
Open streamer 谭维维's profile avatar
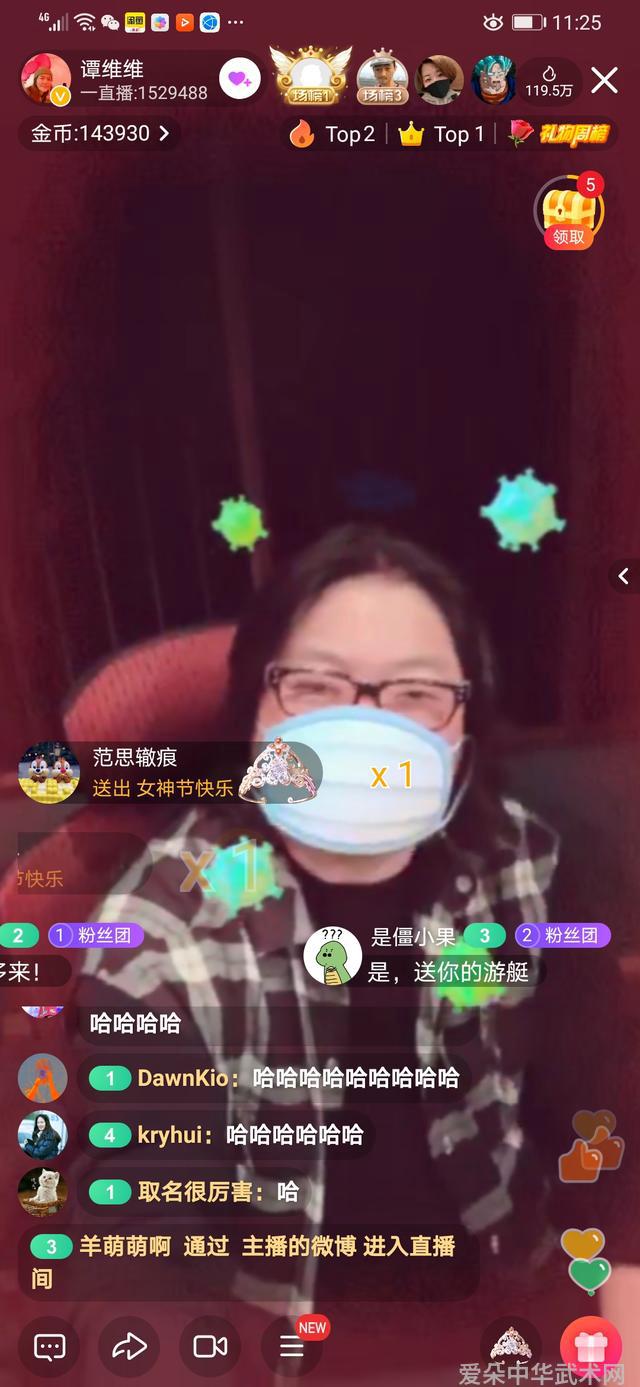point(46,80)
